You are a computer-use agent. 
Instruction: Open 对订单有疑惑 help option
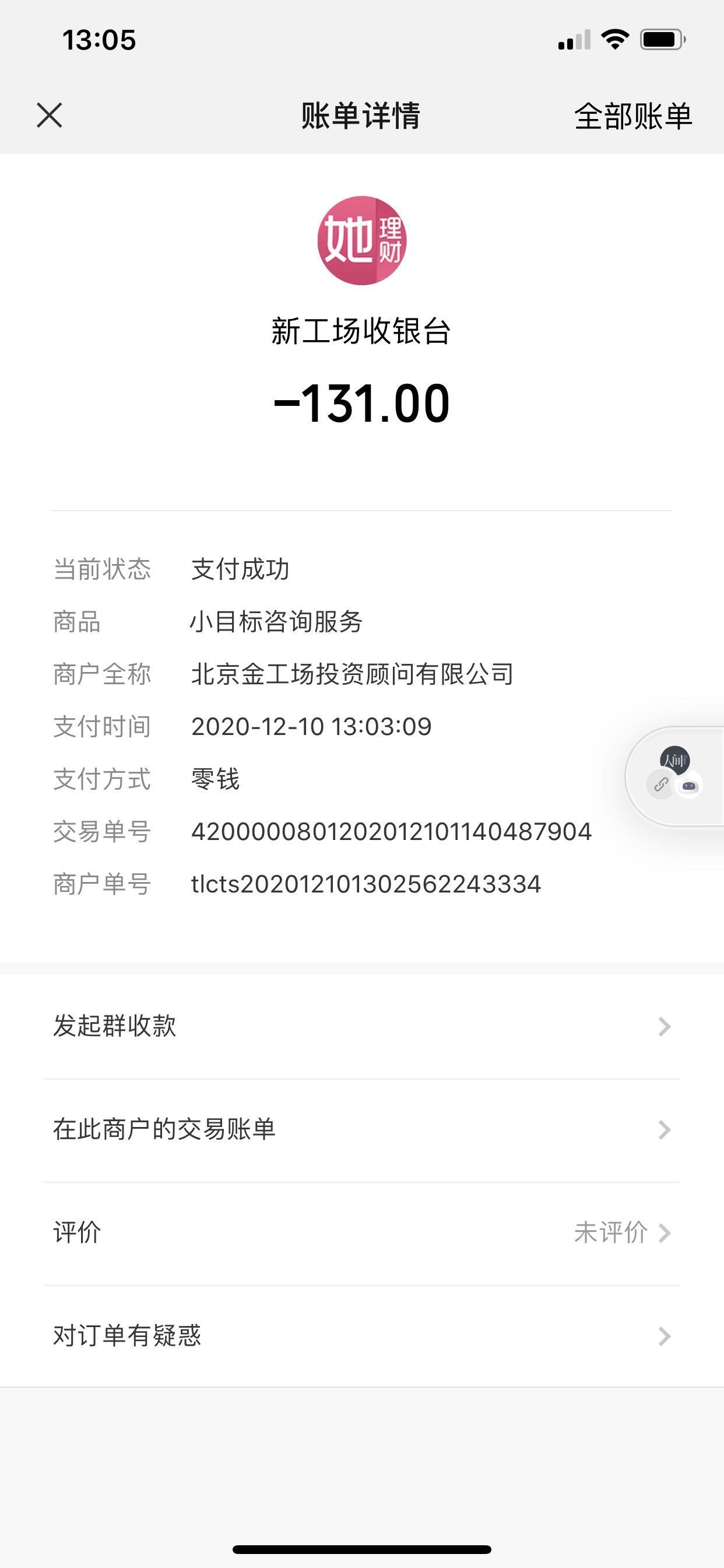tap(362, 1336)
